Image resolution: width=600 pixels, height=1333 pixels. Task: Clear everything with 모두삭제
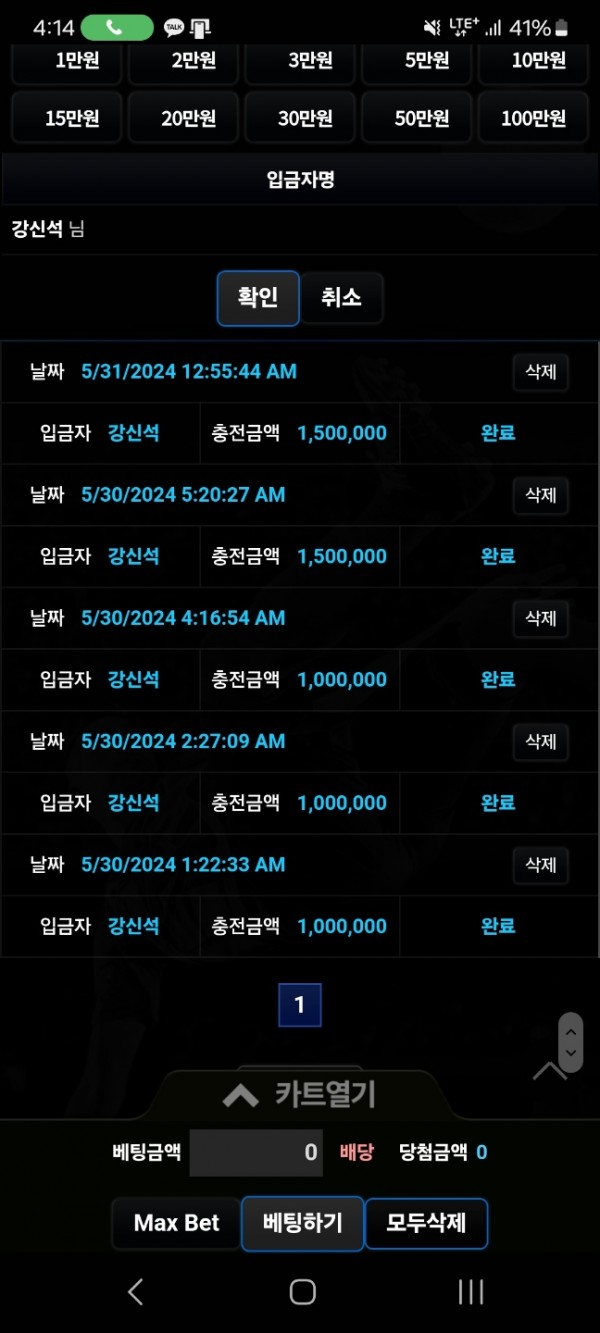click(426, 1223)
